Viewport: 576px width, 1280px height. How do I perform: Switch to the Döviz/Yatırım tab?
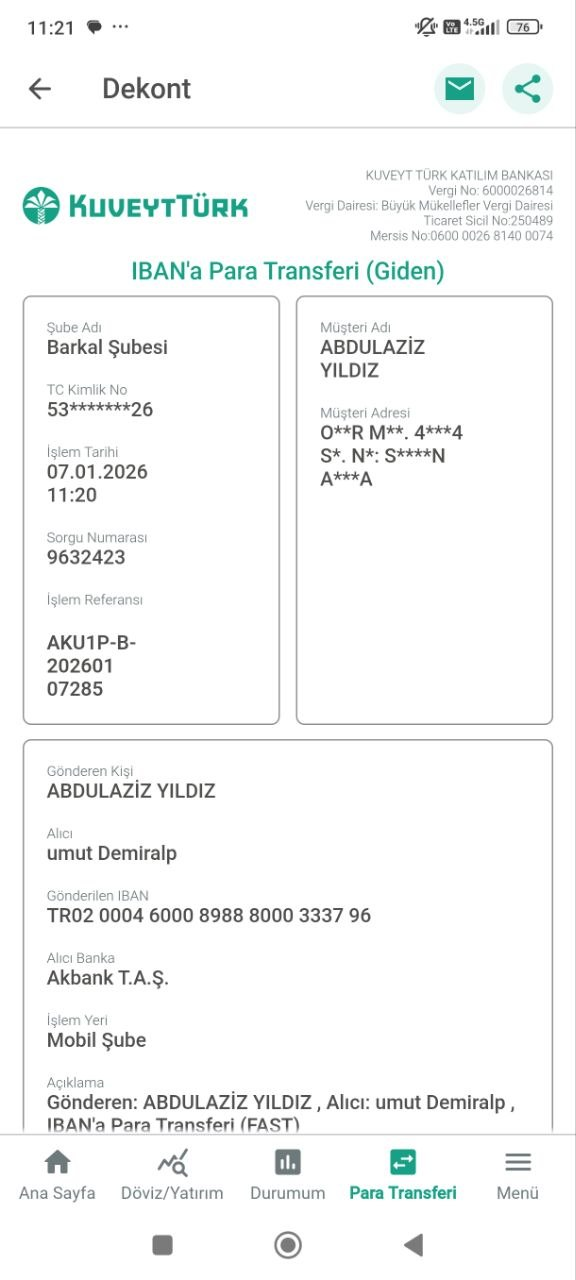pyautogui.click(x=172, y=1175)
